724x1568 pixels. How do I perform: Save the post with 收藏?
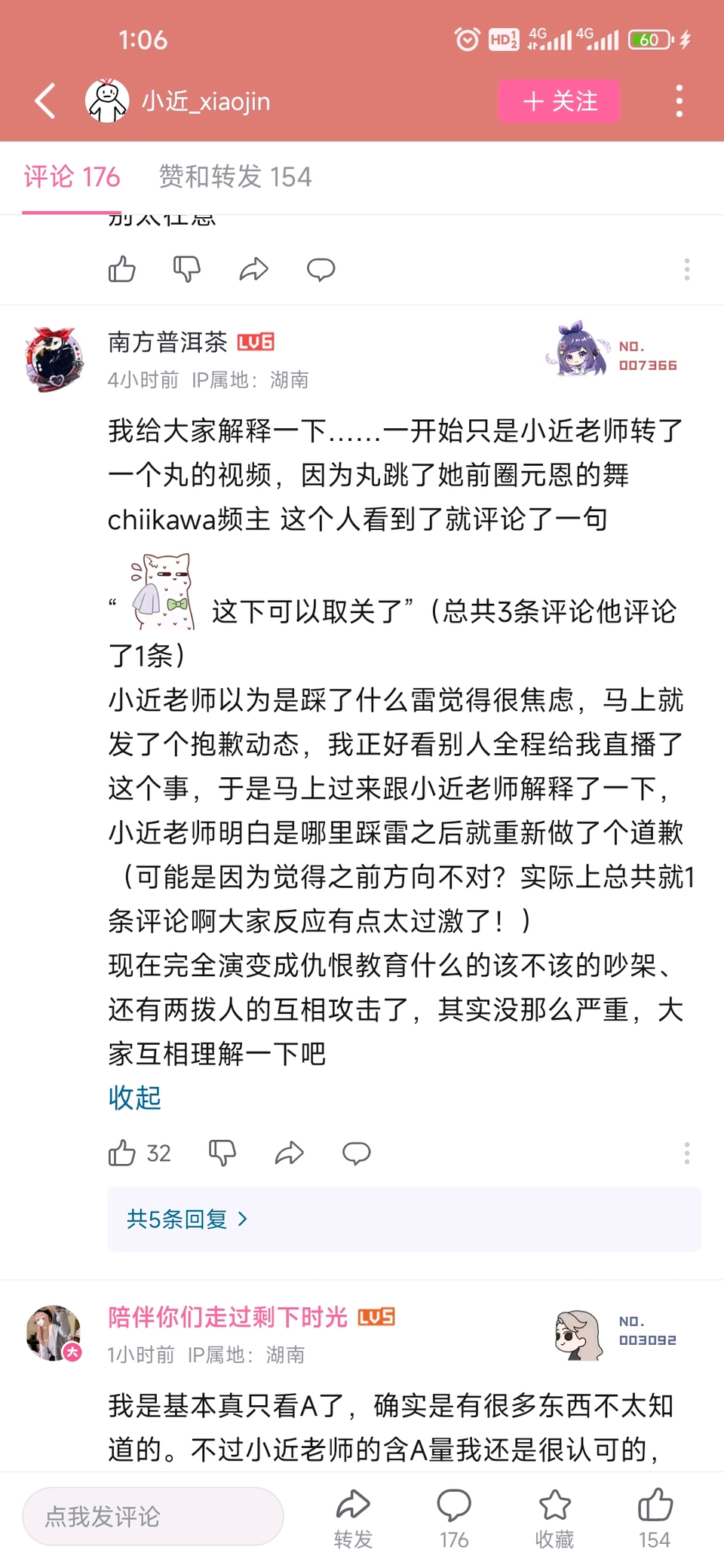coord(554,1517)
